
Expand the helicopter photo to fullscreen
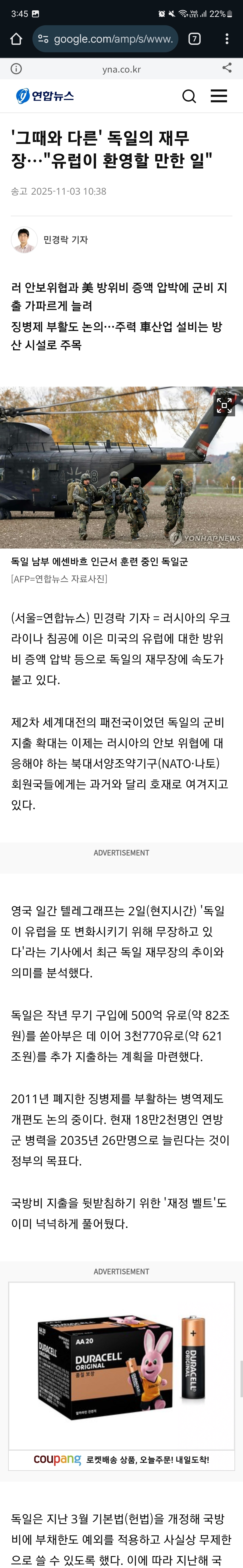pyautogui.click(x=224, y=405)
